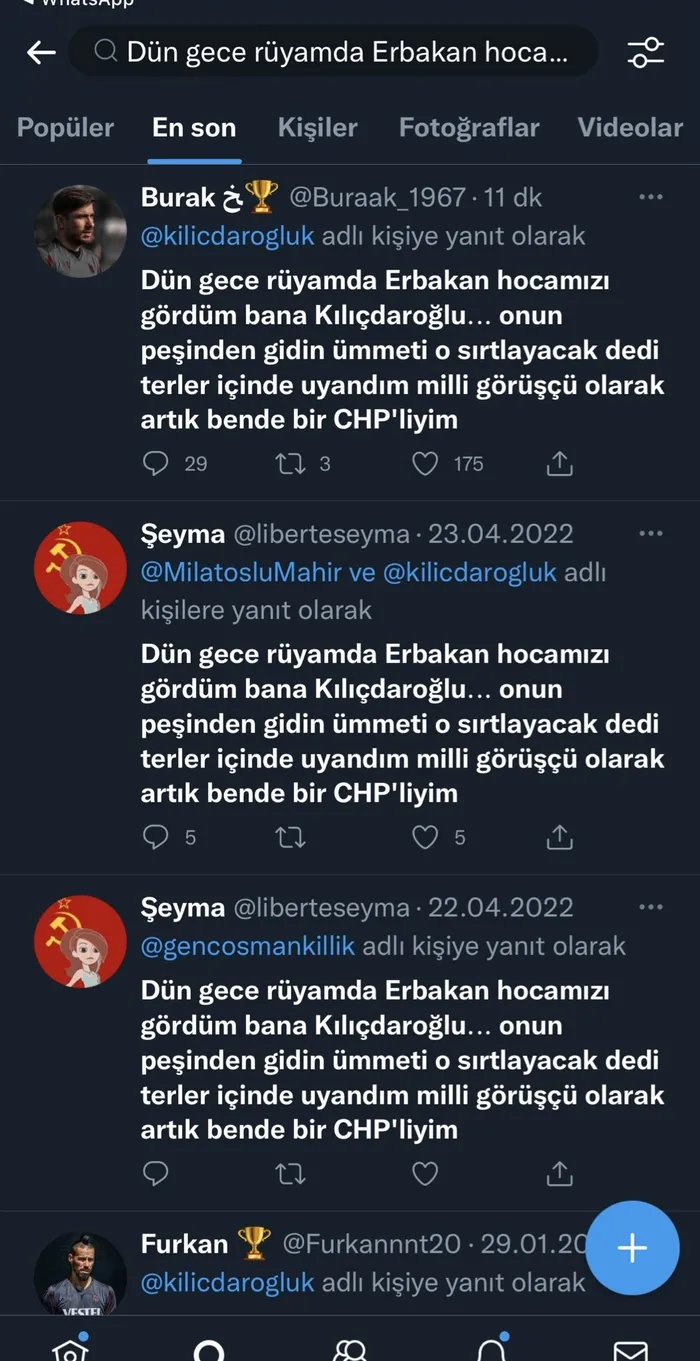This screenshot has width=700, height=1361.
Task: Retweet Şeyma's tweet from 22.04.2022
Action: coord(291,1173)
